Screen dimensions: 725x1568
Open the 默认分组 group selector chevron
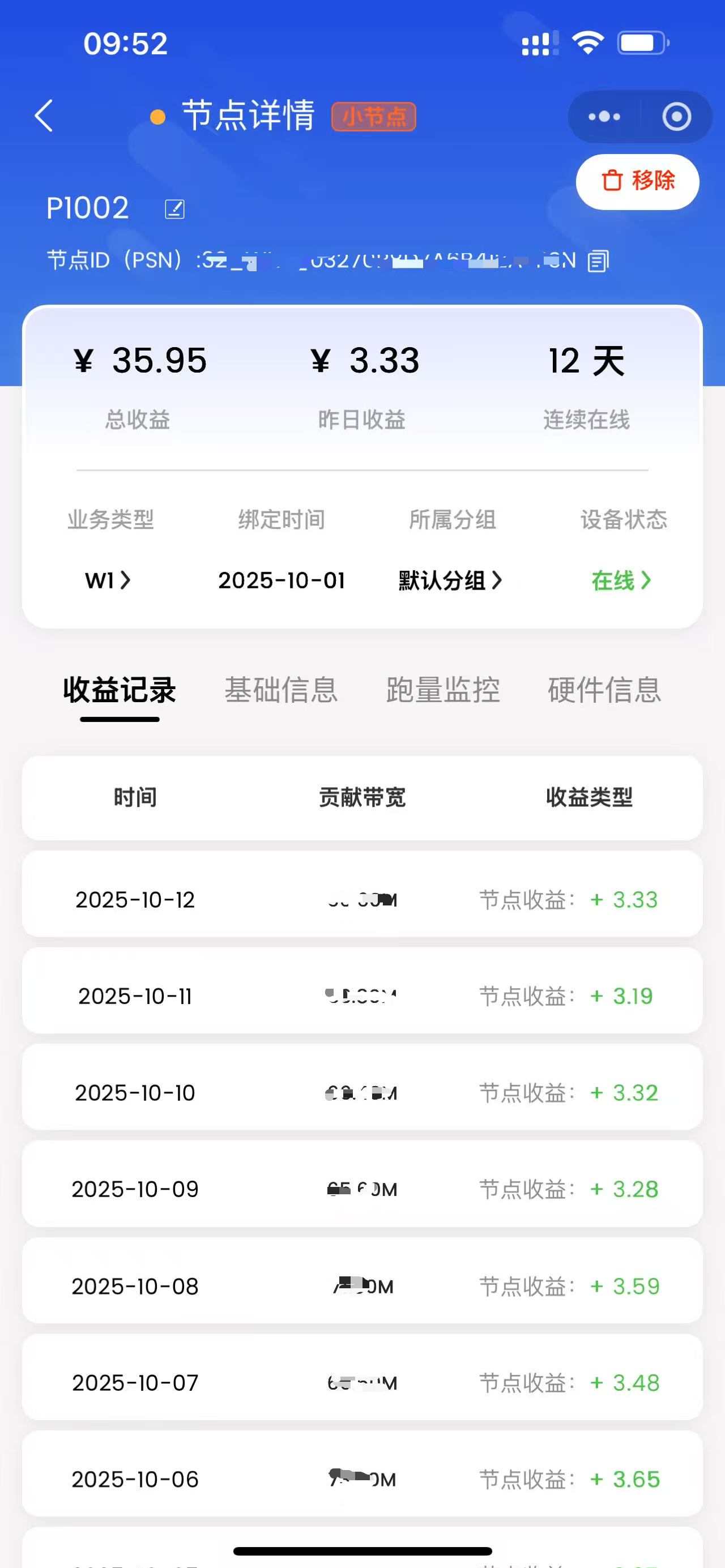pos(449,580)
